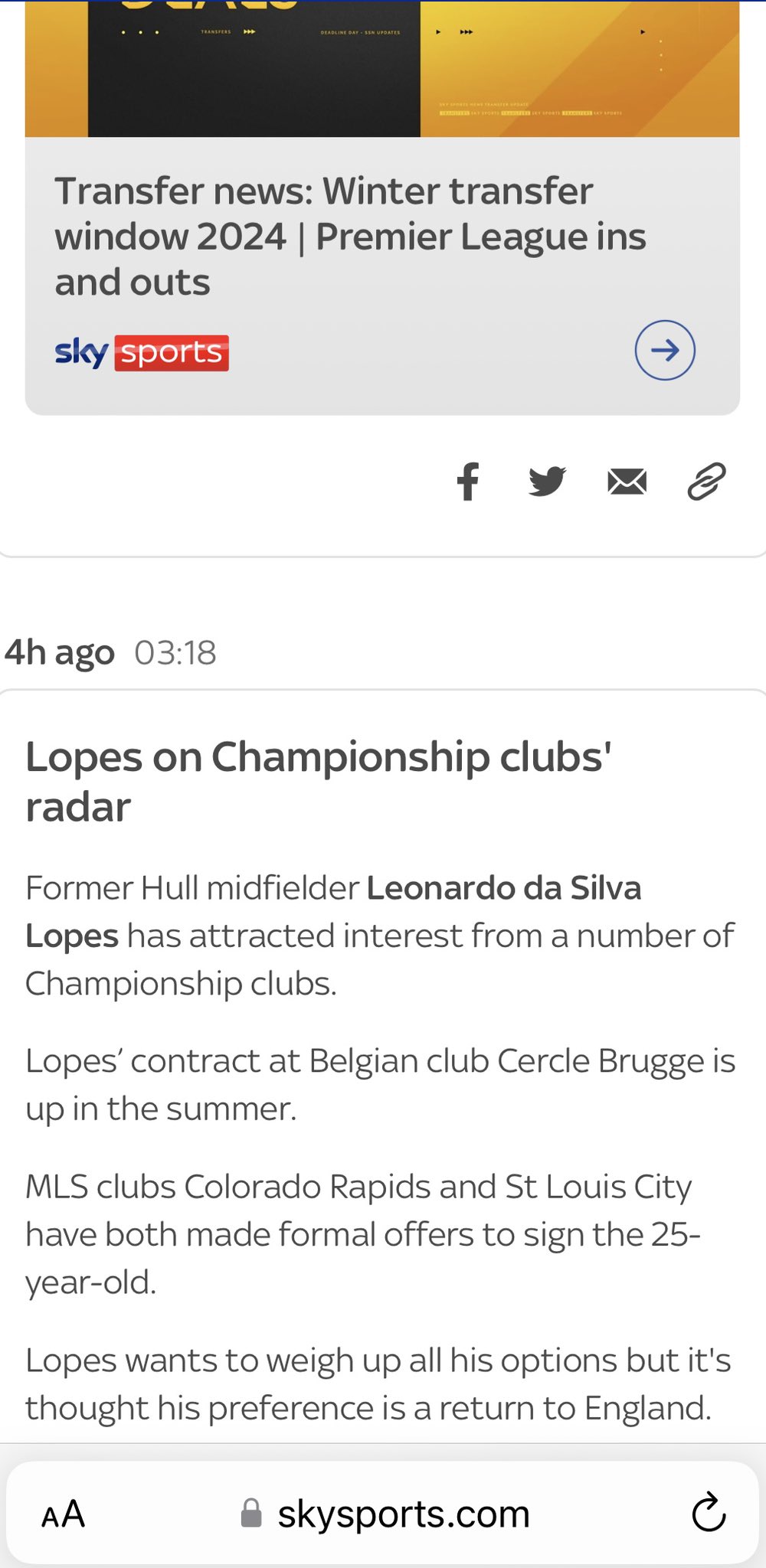Share the post on Facebook
The width and height of the screenshot is (766, 1568).
coord(468,482)
